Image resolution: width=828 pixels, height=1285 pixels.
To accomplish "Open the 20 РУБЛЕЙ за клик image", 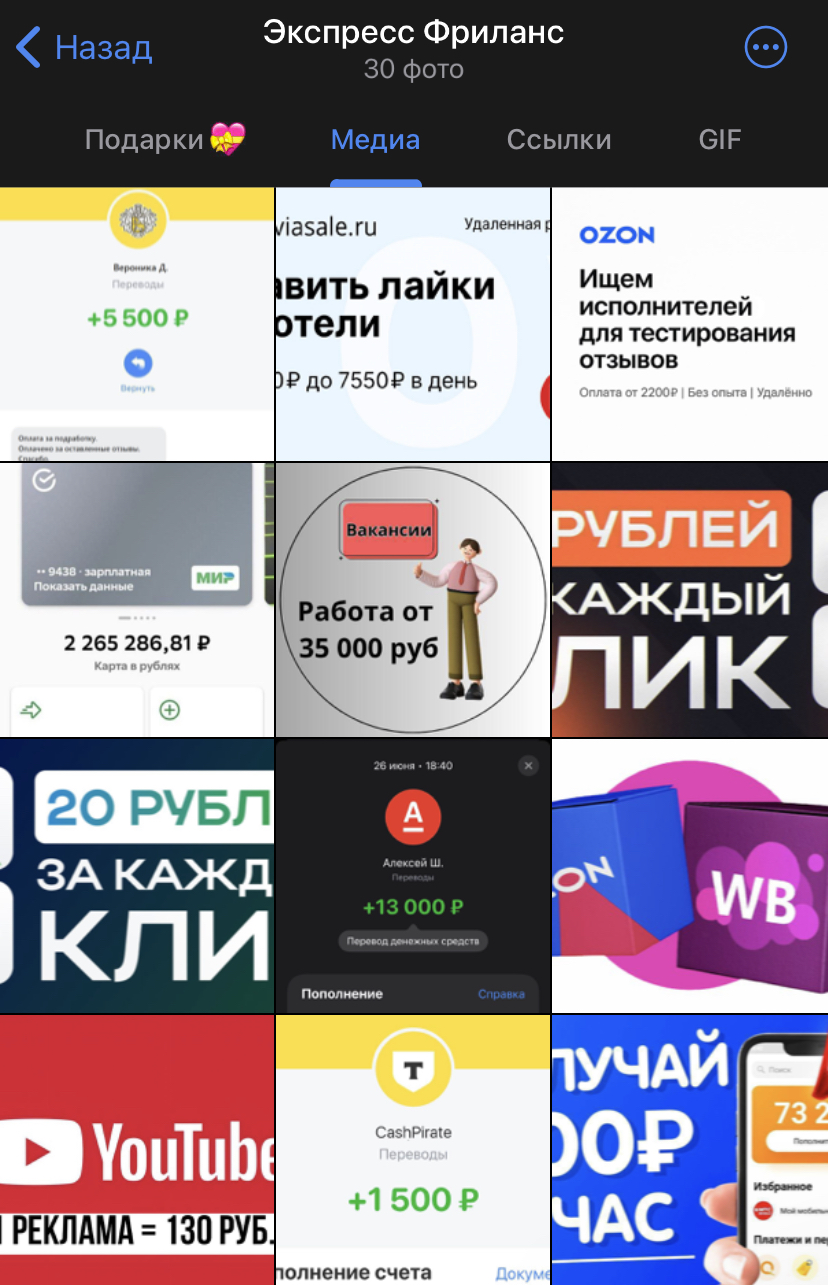I will [137, 876].
